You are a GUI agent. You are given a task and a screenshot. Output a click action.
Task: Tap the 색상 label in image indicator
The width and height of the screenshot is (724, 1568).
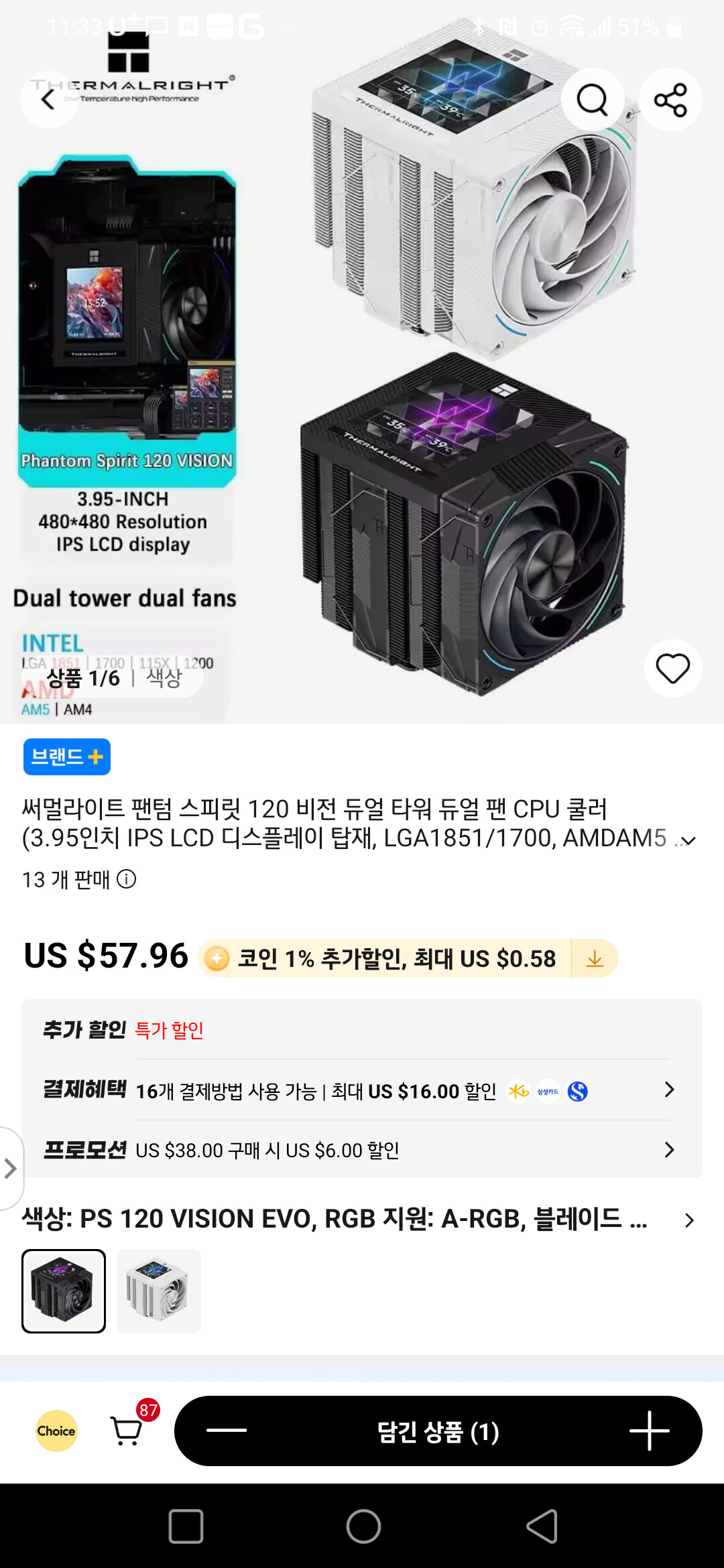[164, 678]
